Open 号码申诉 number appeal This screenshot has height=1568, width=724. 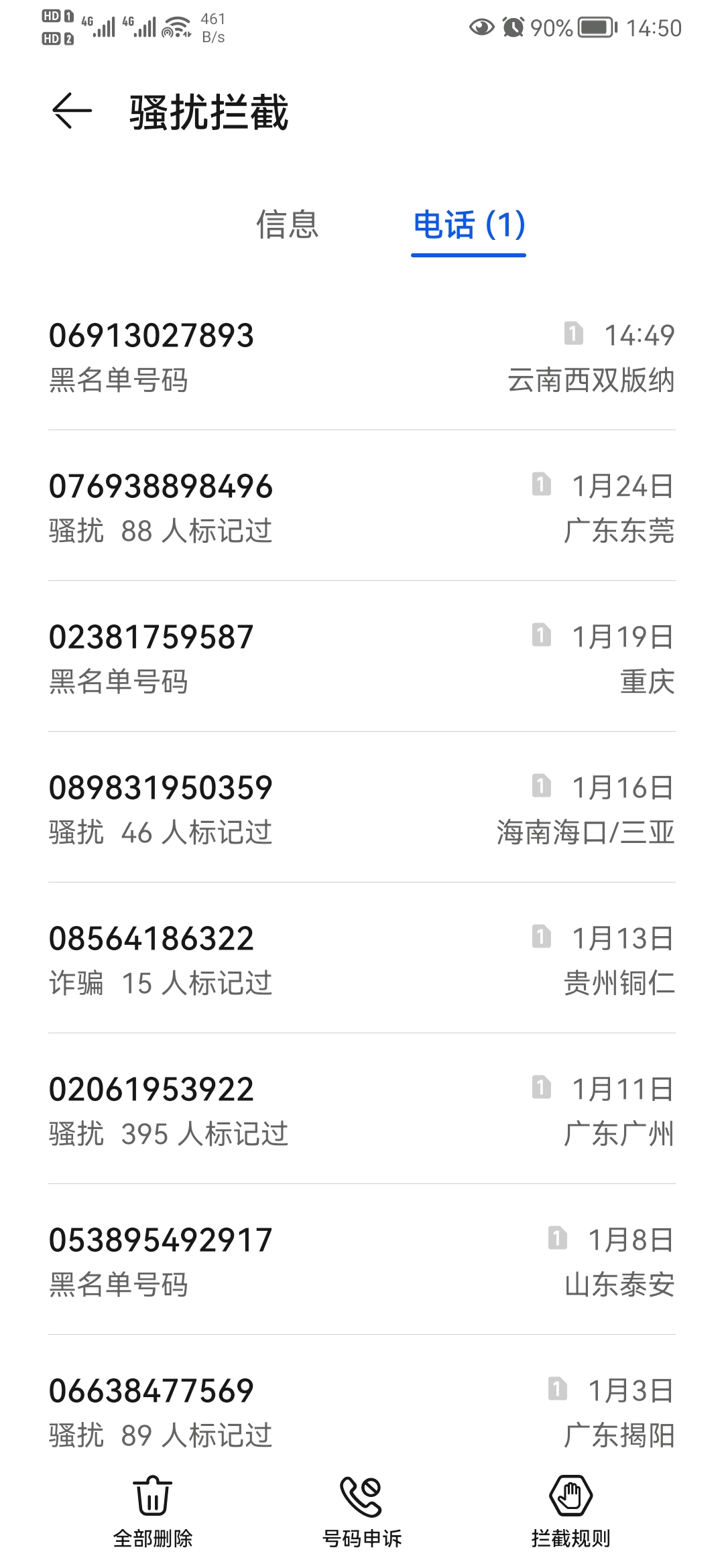362,1512
